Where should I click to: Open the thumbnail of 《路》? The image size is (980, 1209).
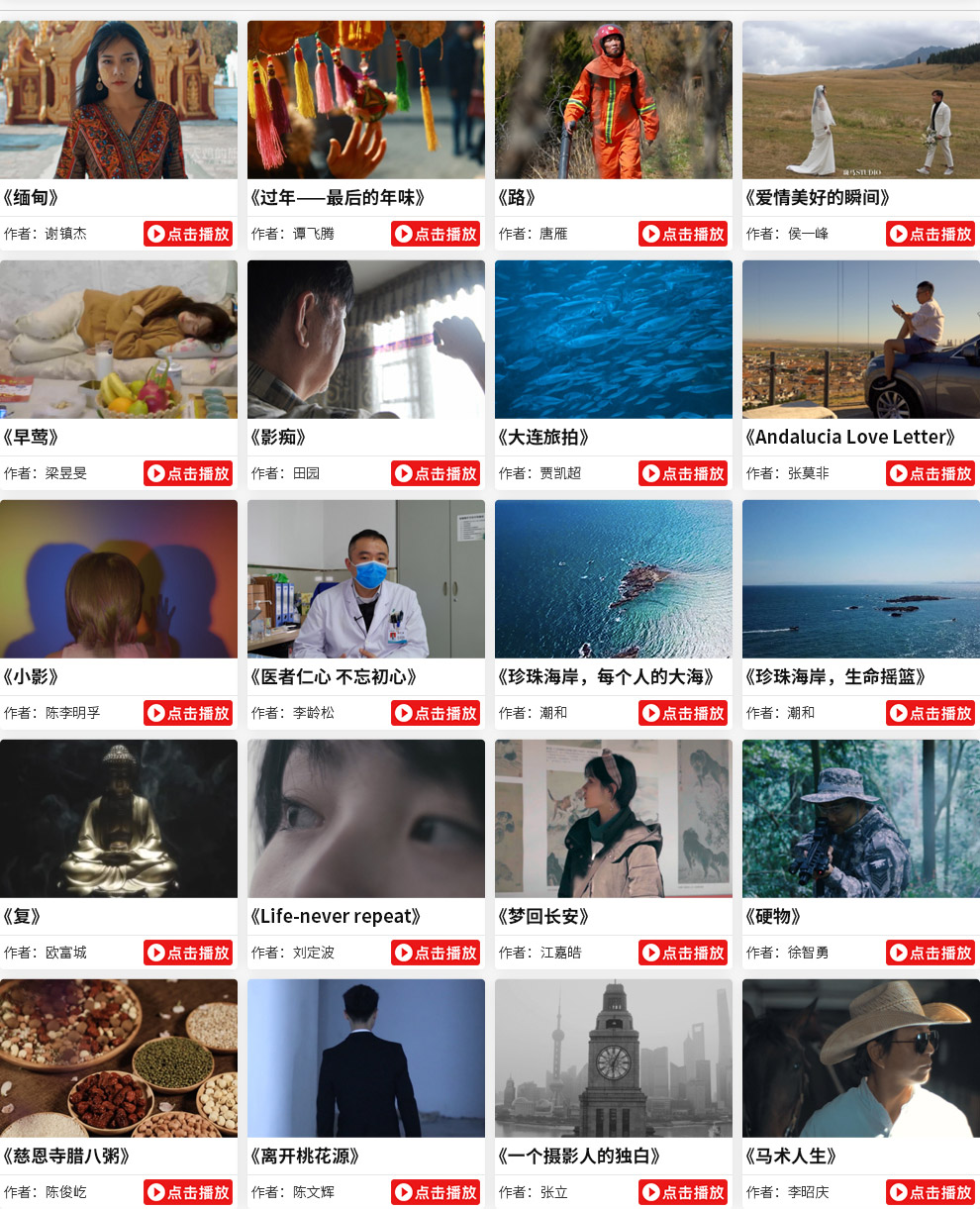tap(614, 99)
